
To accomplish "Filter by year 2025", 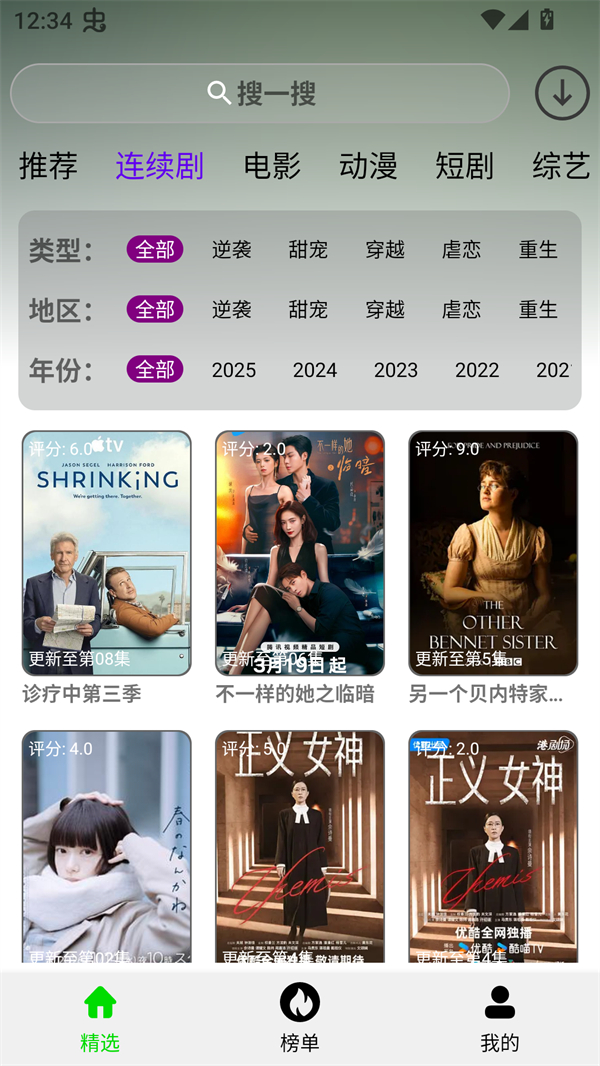I will [x=234, y=370].
